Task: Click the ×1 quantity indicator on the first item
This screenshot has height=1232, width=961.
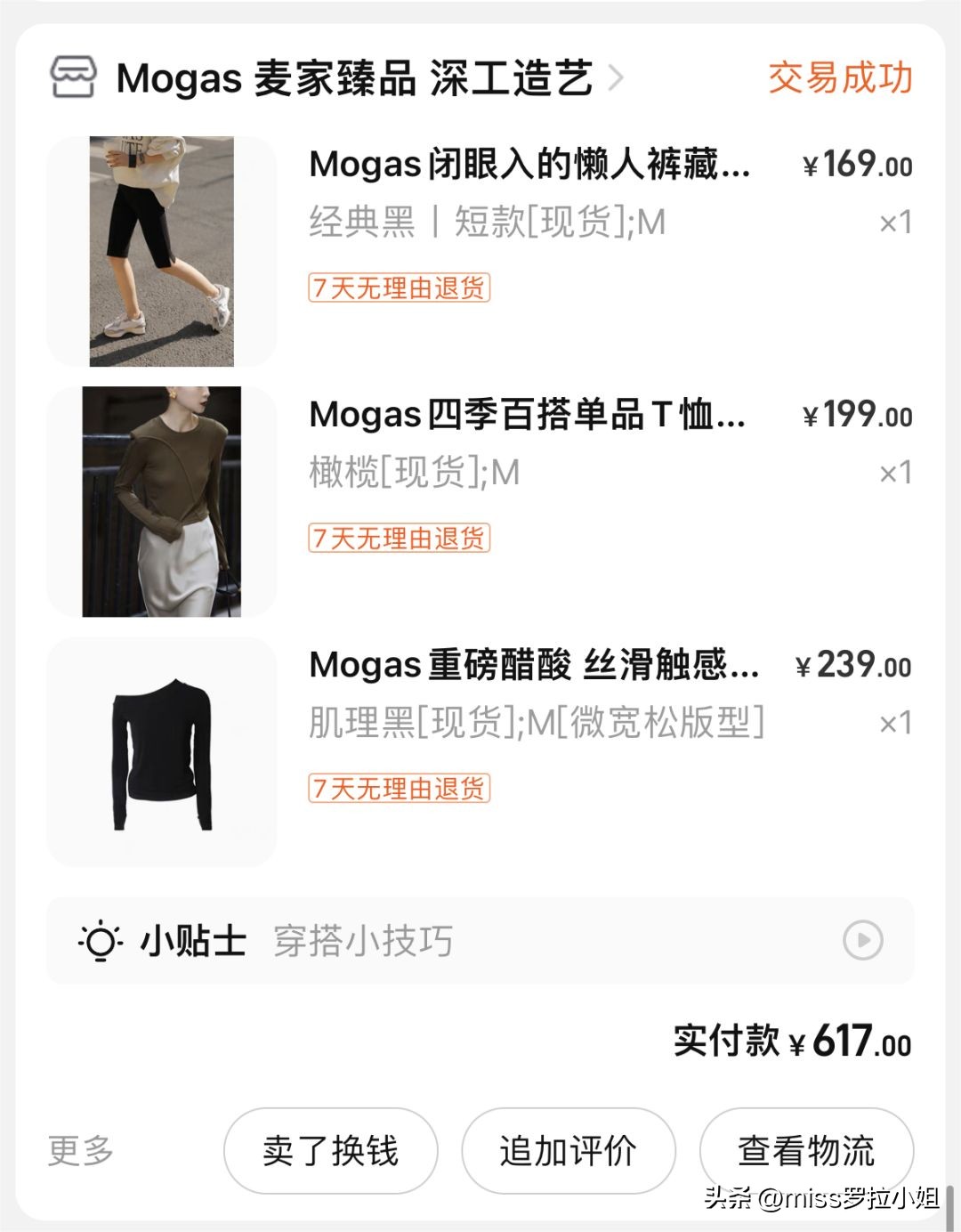Action: [x=894, y=222]
